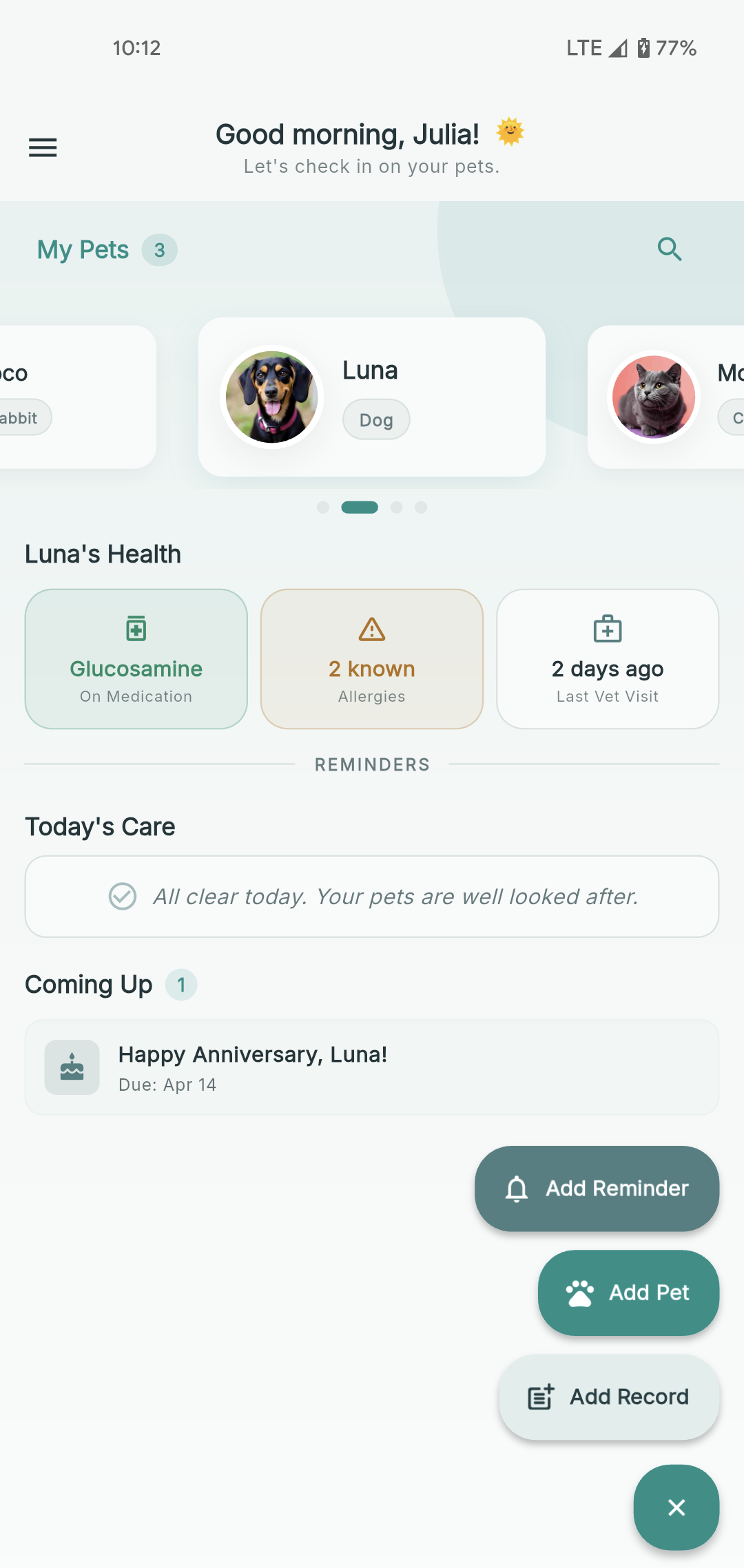Select the first page indicator dot
The image size is (744, 1568).
[324, 507]
